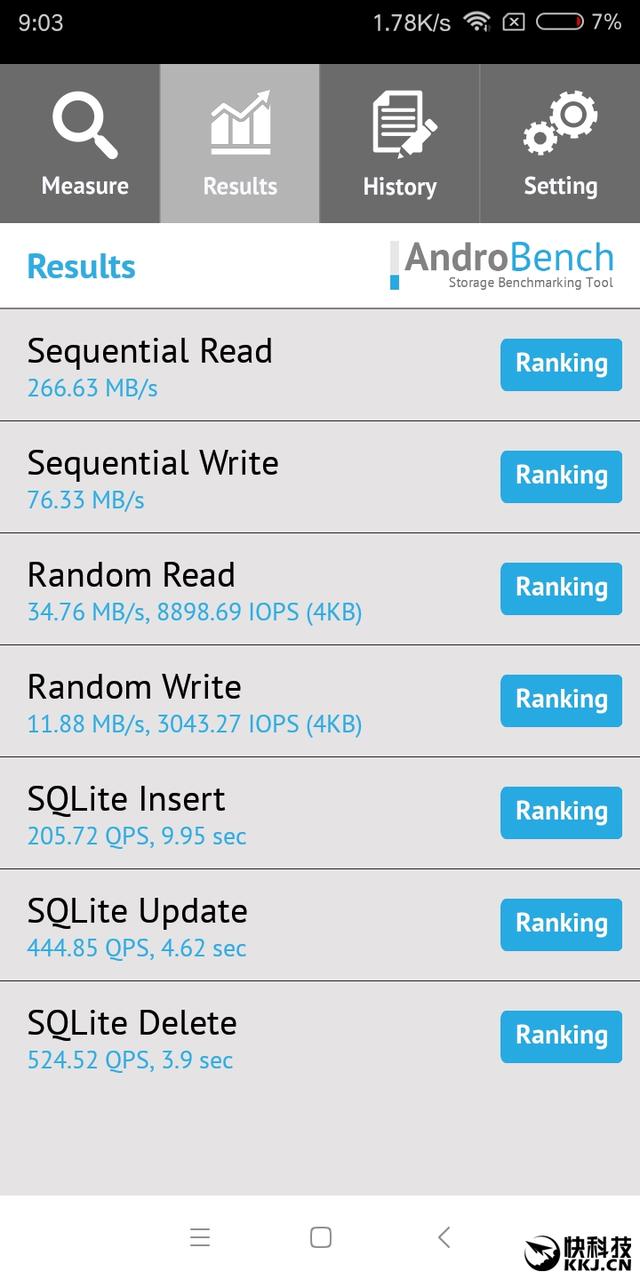
Task: Go to the Setting tab
Action: pos(560,143)
